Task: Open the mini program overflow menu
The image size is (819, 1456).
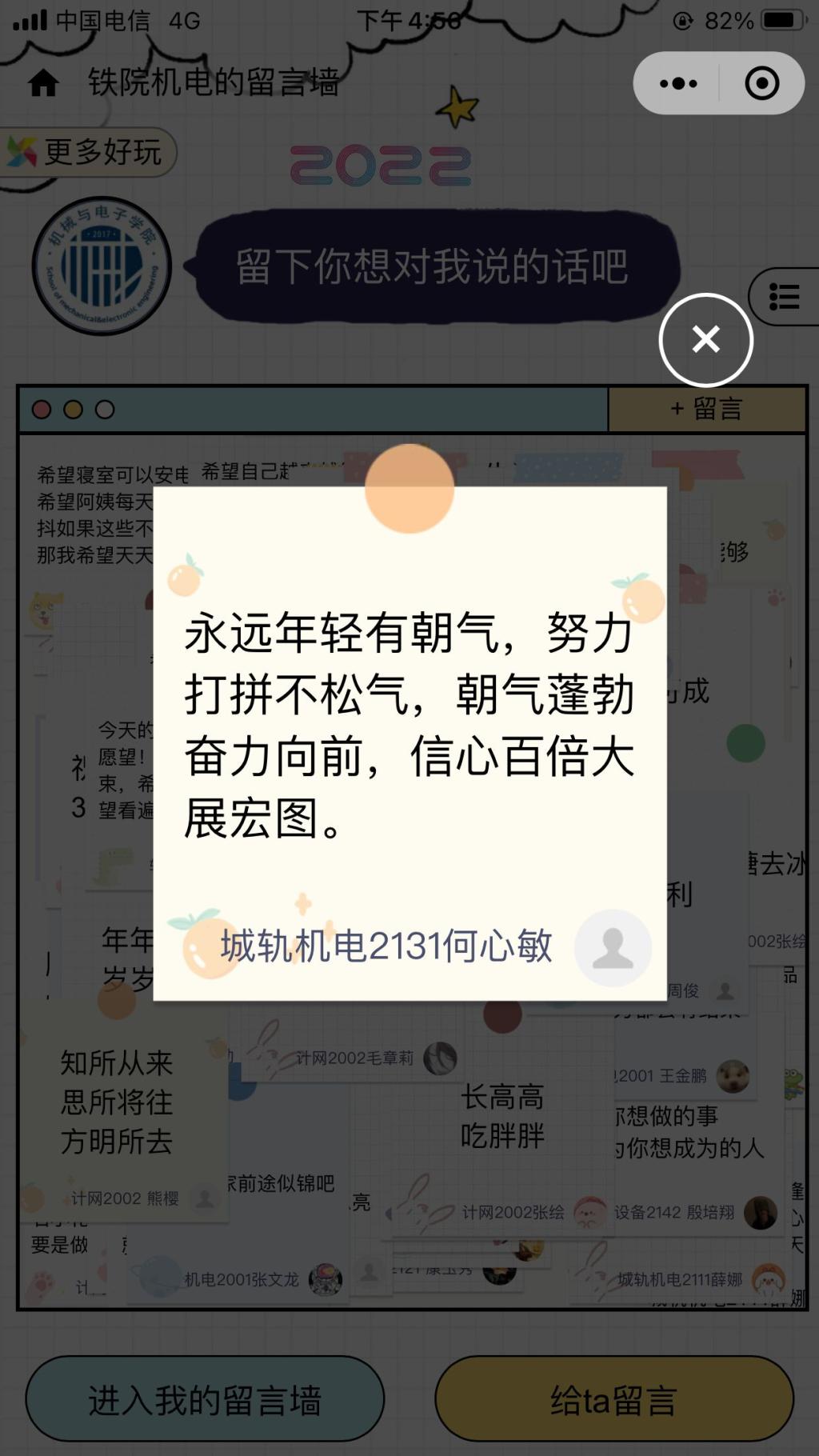Action: 677,83
